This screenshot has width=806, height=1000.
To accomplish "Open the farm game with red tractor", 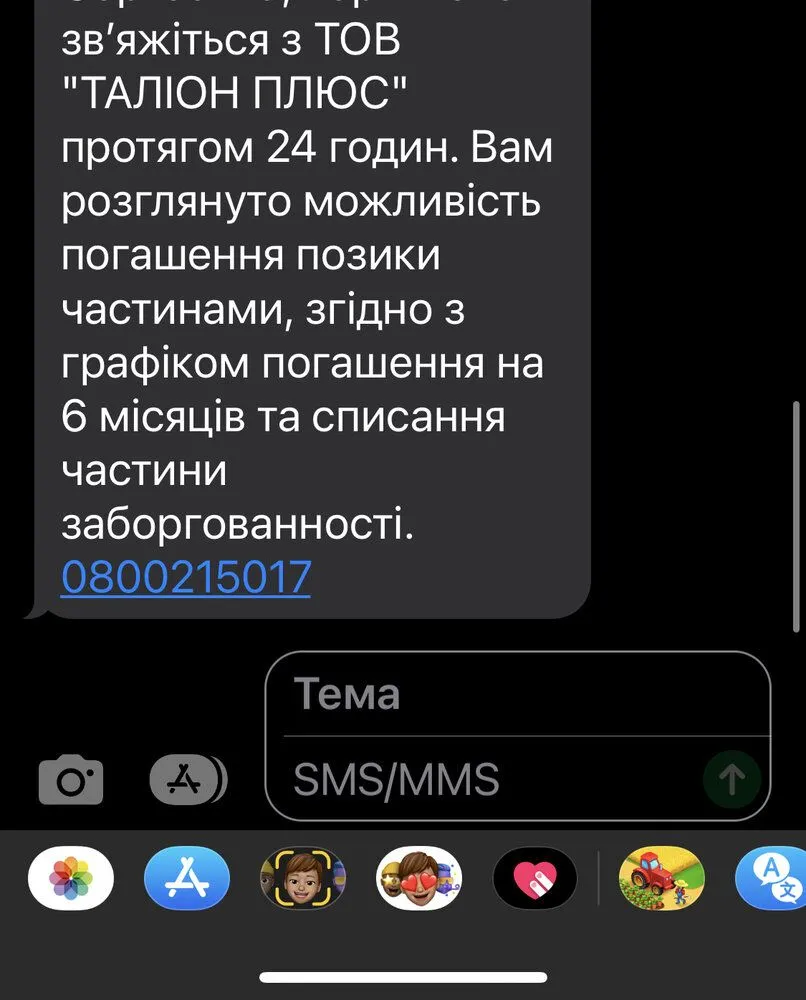I will click(661, 879).
